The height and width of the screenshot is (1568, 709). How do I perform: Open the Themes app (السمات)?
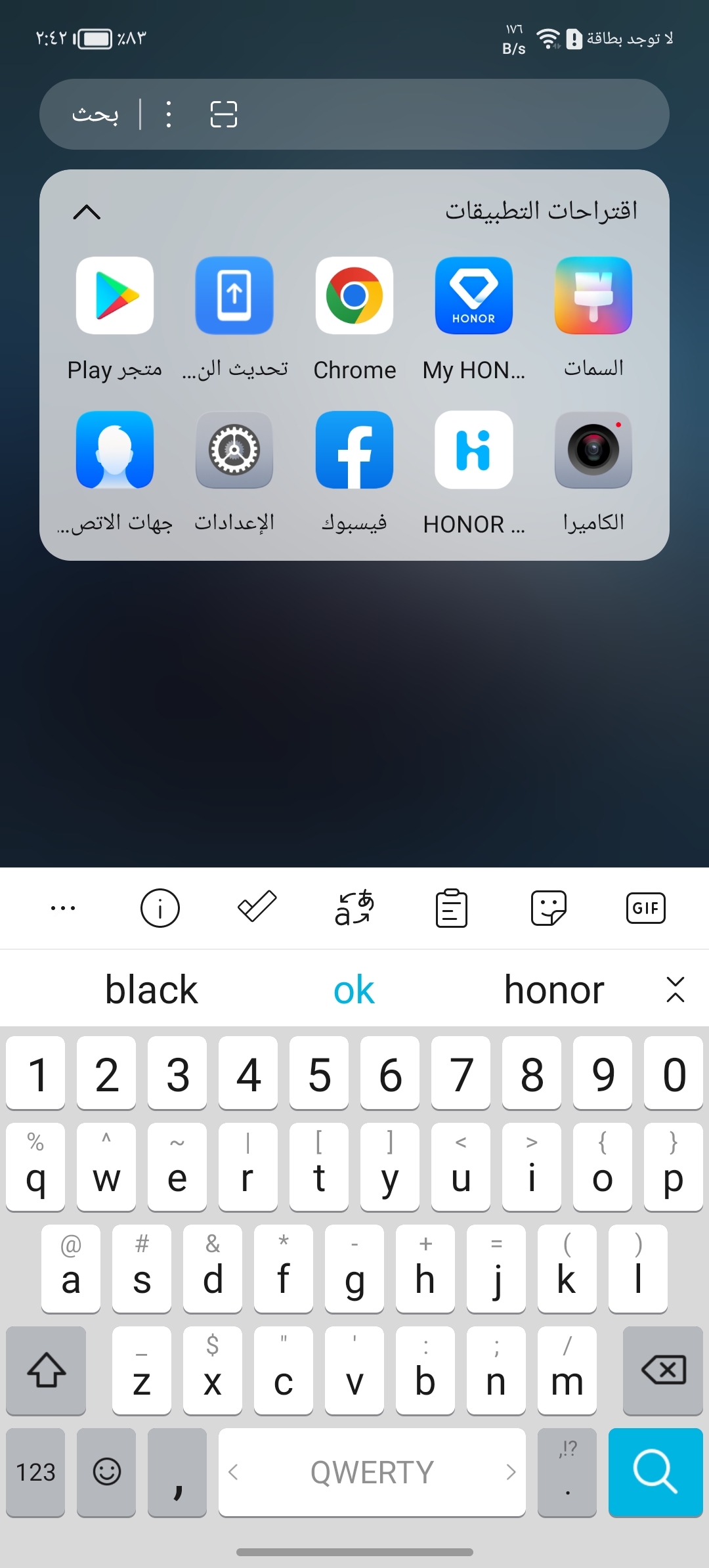(x=593, y=295)
